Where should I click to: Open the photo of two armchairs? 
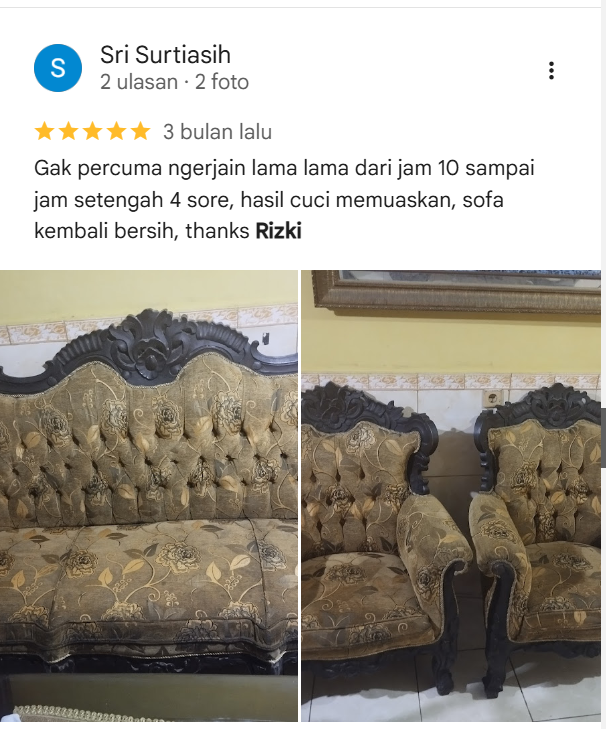coord(452,495)
